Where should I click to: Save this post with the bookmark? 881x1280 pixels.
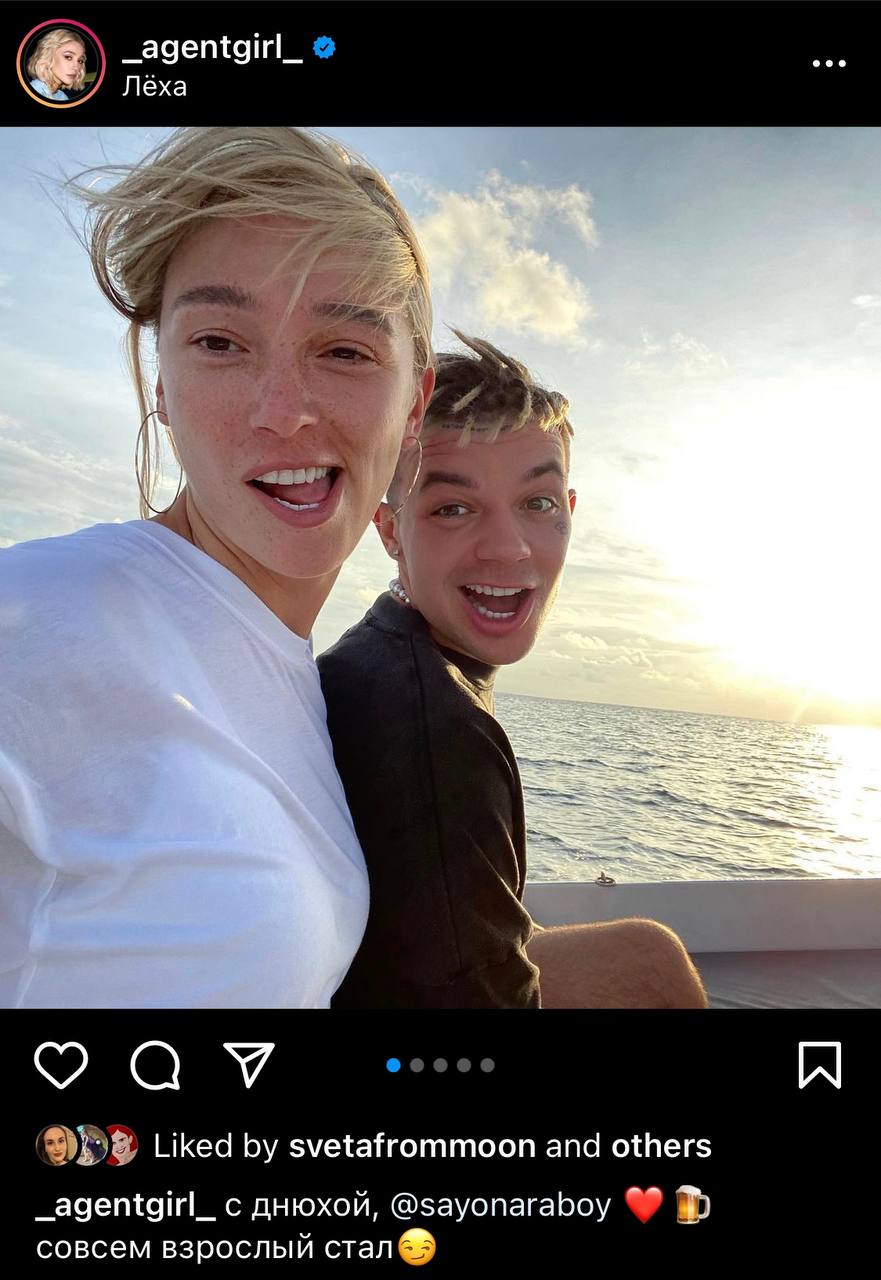click(x=819, y=1065)
